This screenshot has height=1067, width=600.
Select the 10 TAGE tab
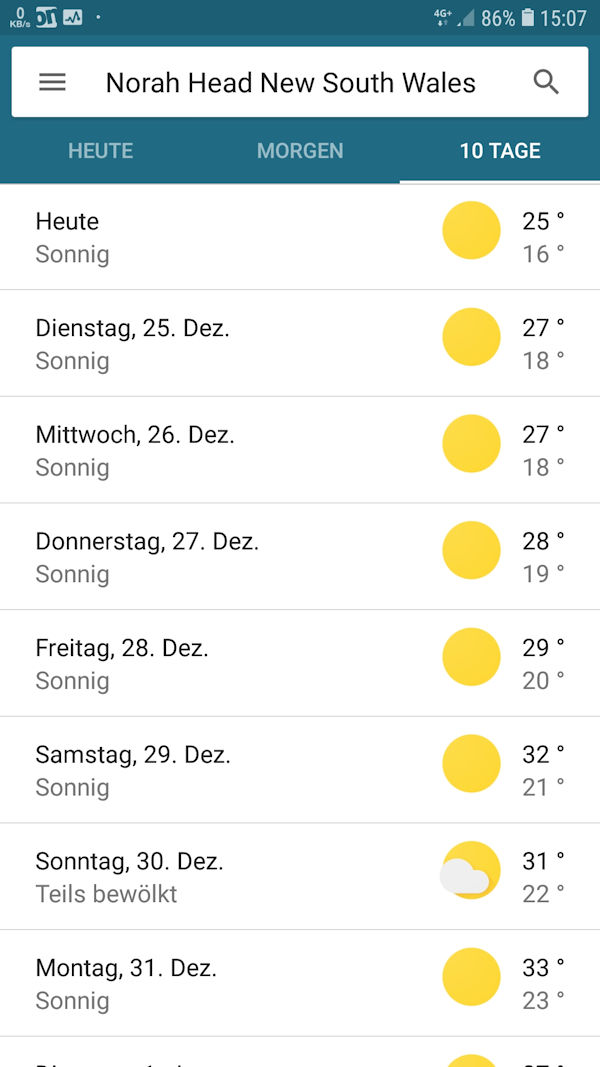[500, 151]
